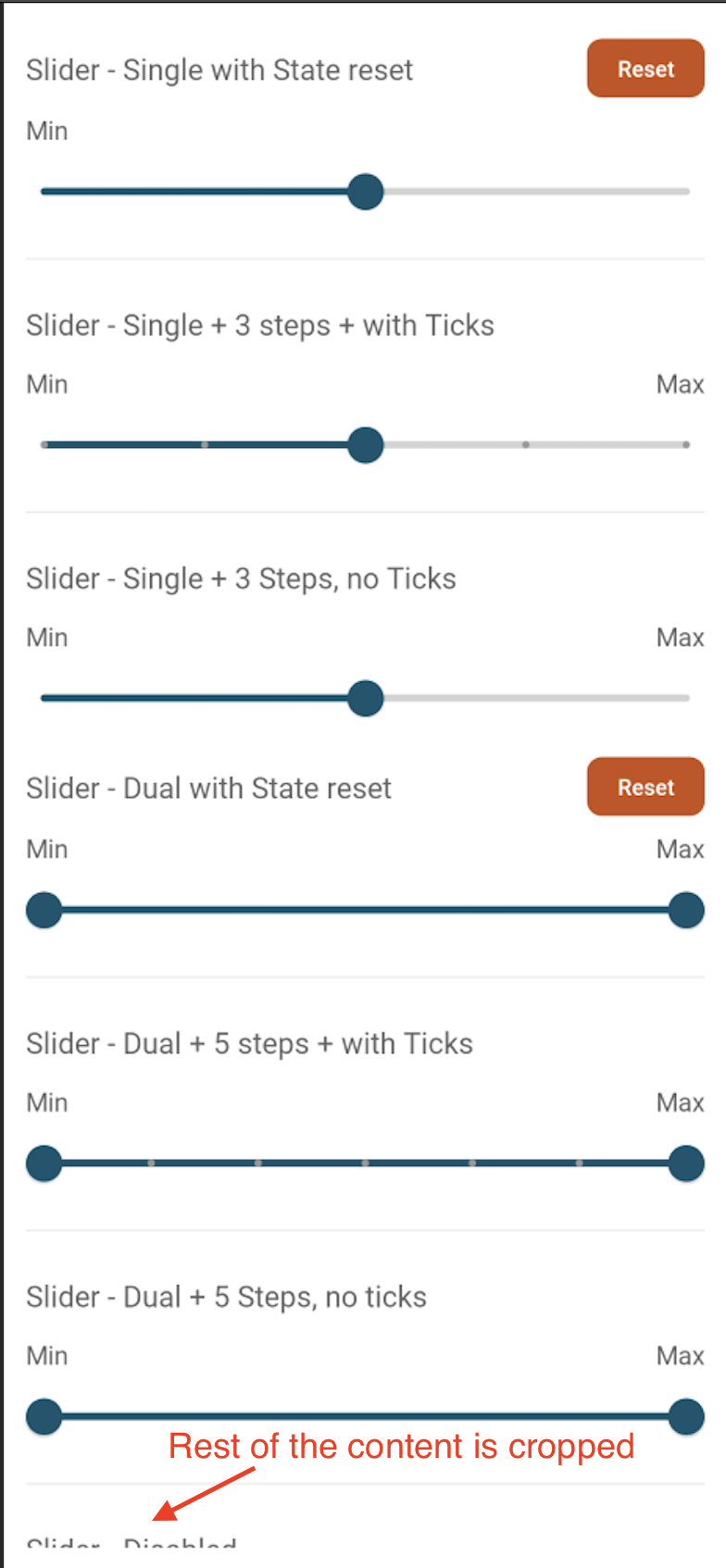Tap Max thumb of Dual 5 Steps no ticks

pyautogui.click(x=686, y=1416)
